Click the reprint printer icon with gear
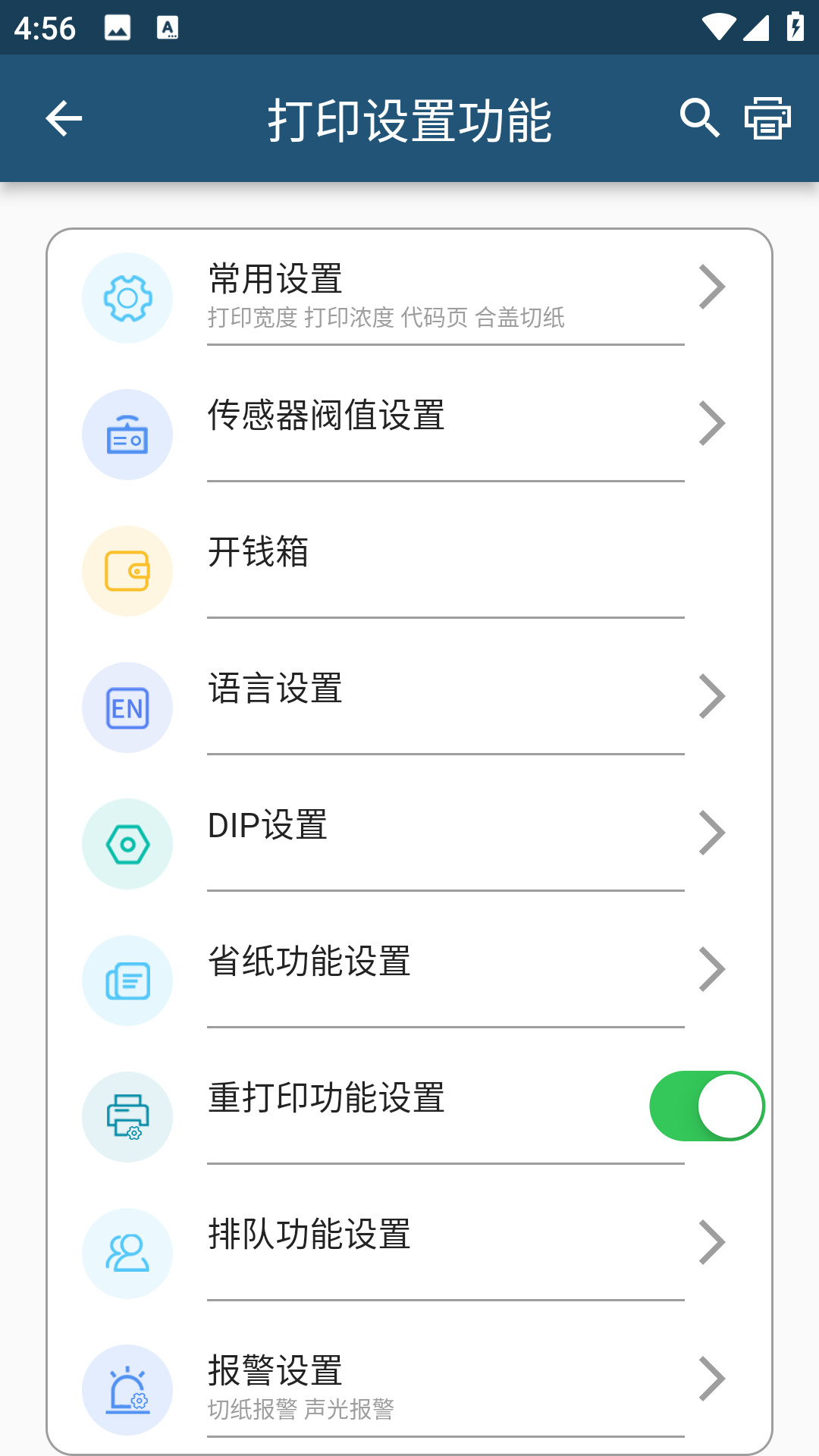The height and width of the screenshot is (1456, 819). [127, 1116]
